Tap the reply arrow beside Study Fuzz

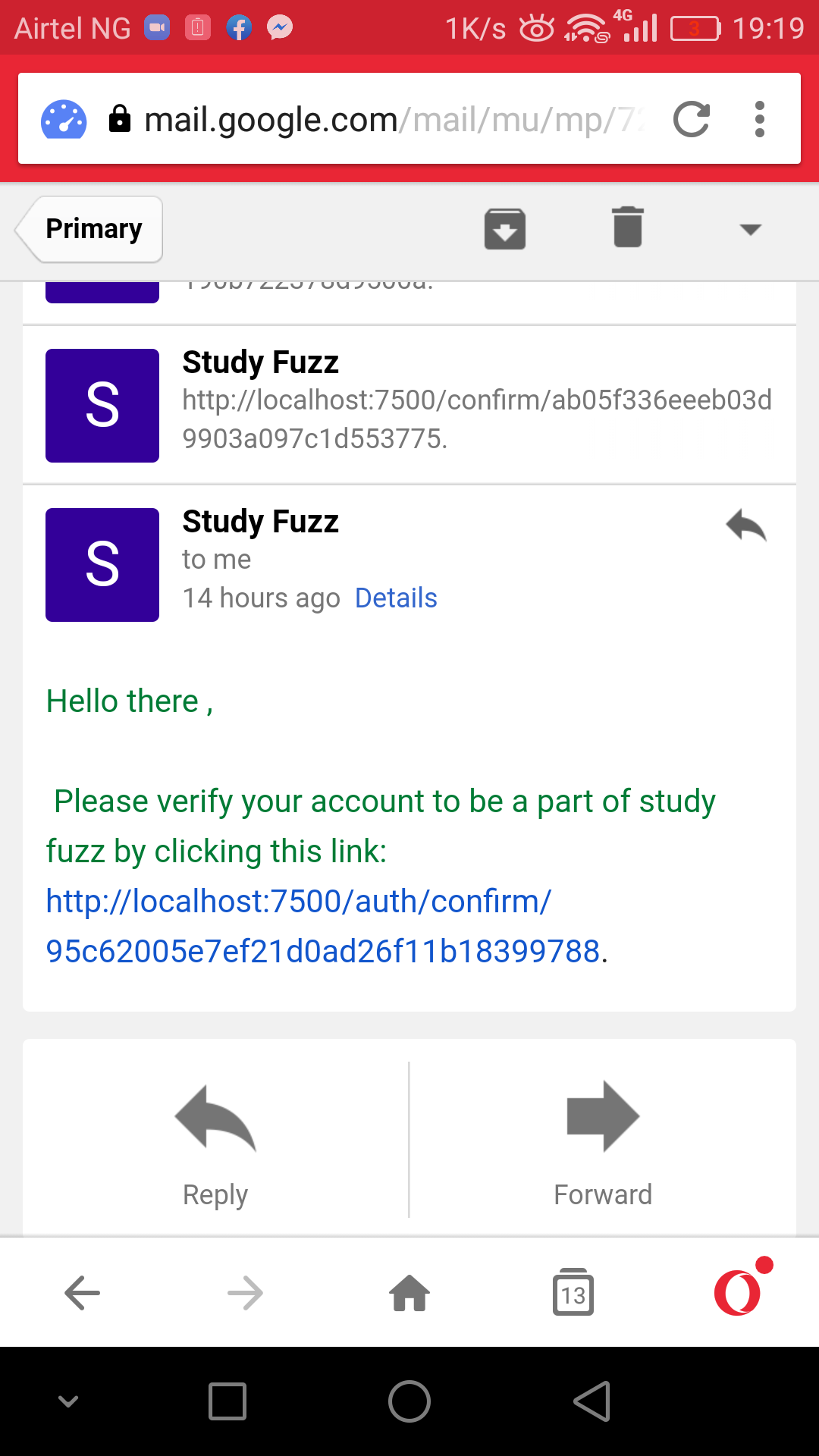pyautogui.click(x=746, y=526)
